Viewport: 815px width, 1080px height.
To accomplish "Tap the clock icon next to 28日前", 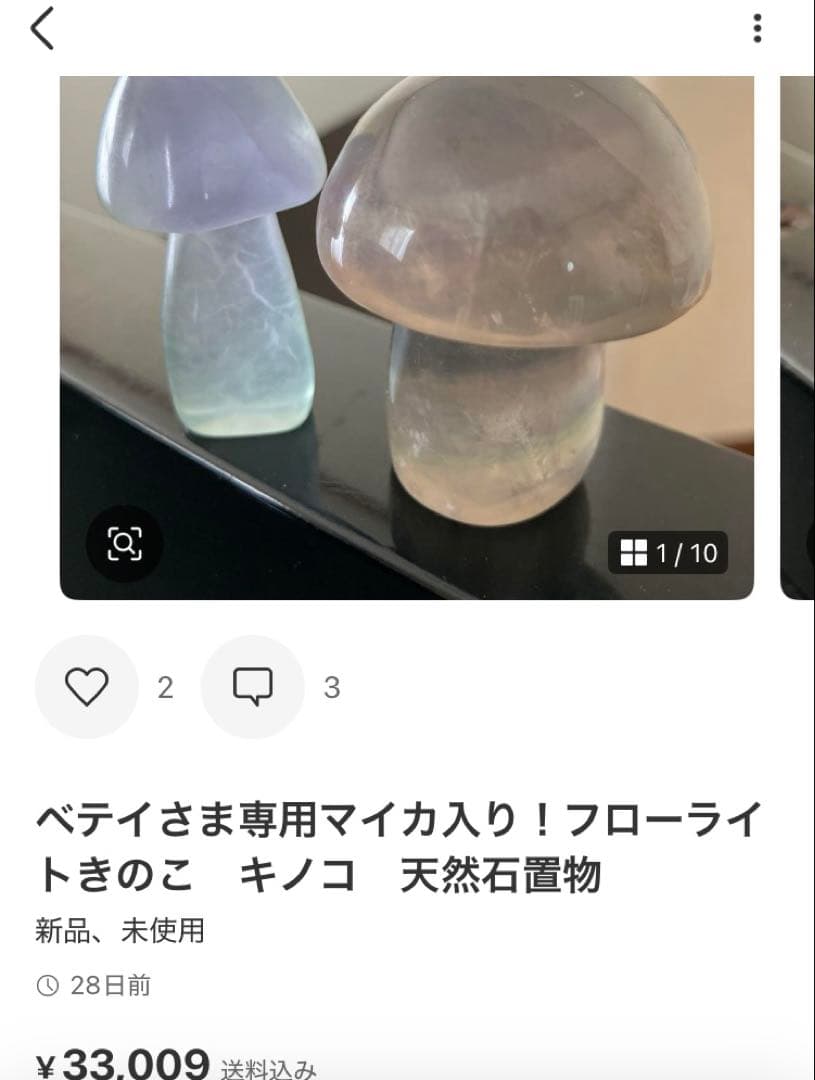I will click(x=49, y=984).
